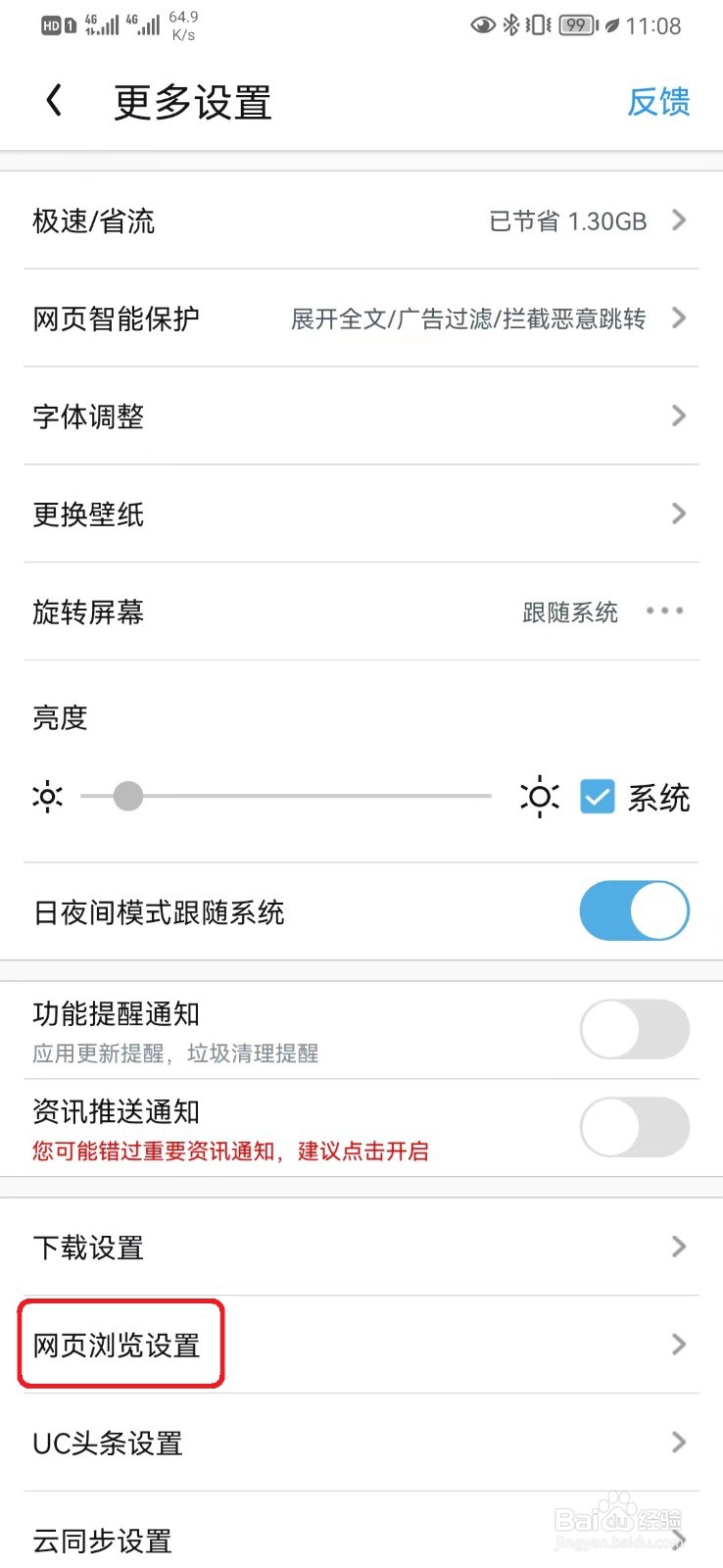Expand the 更换壁纸 option
This screenshot has height=1568, width=723.
pos(678,514)
